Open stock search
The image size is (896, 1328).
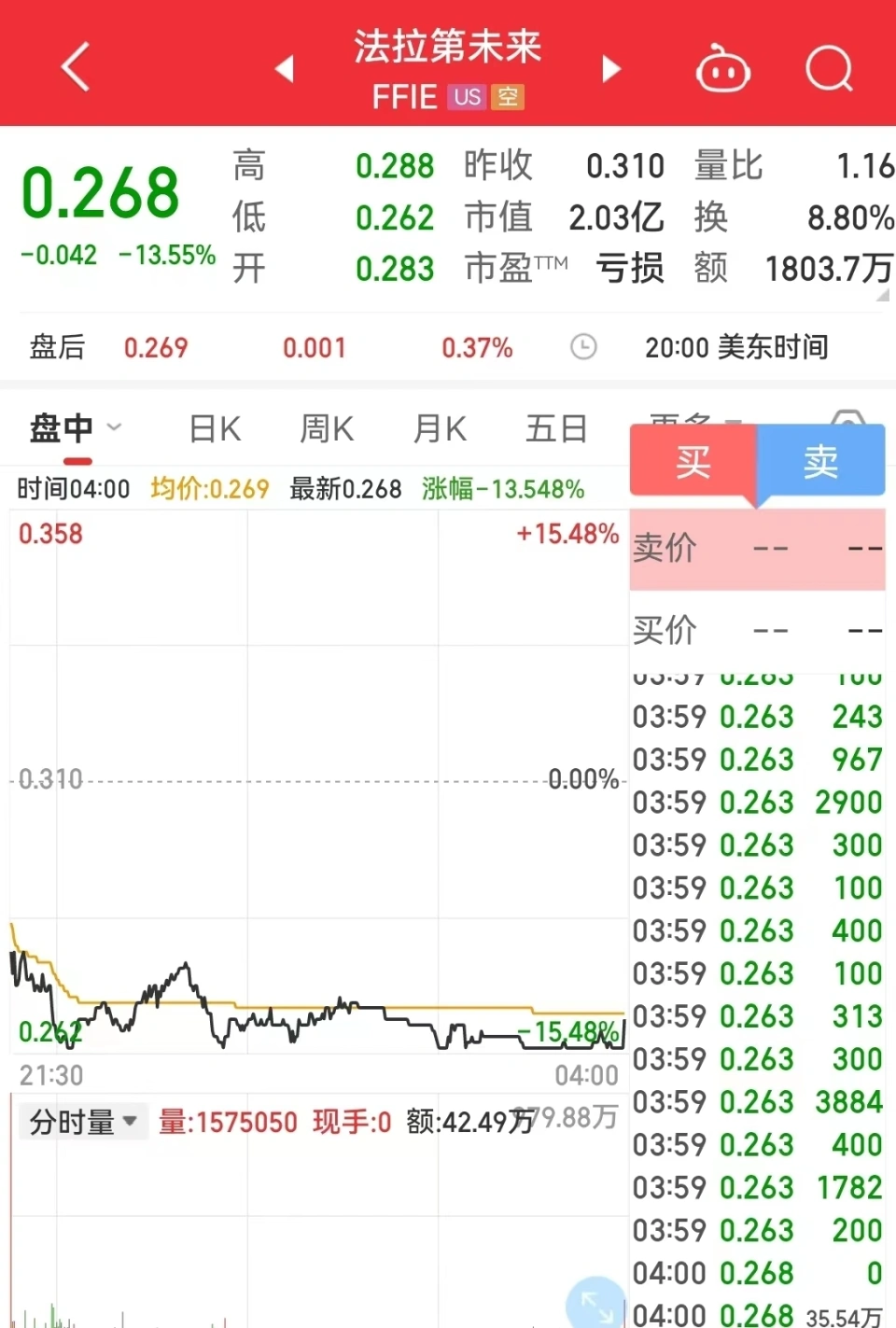[829, 69]
